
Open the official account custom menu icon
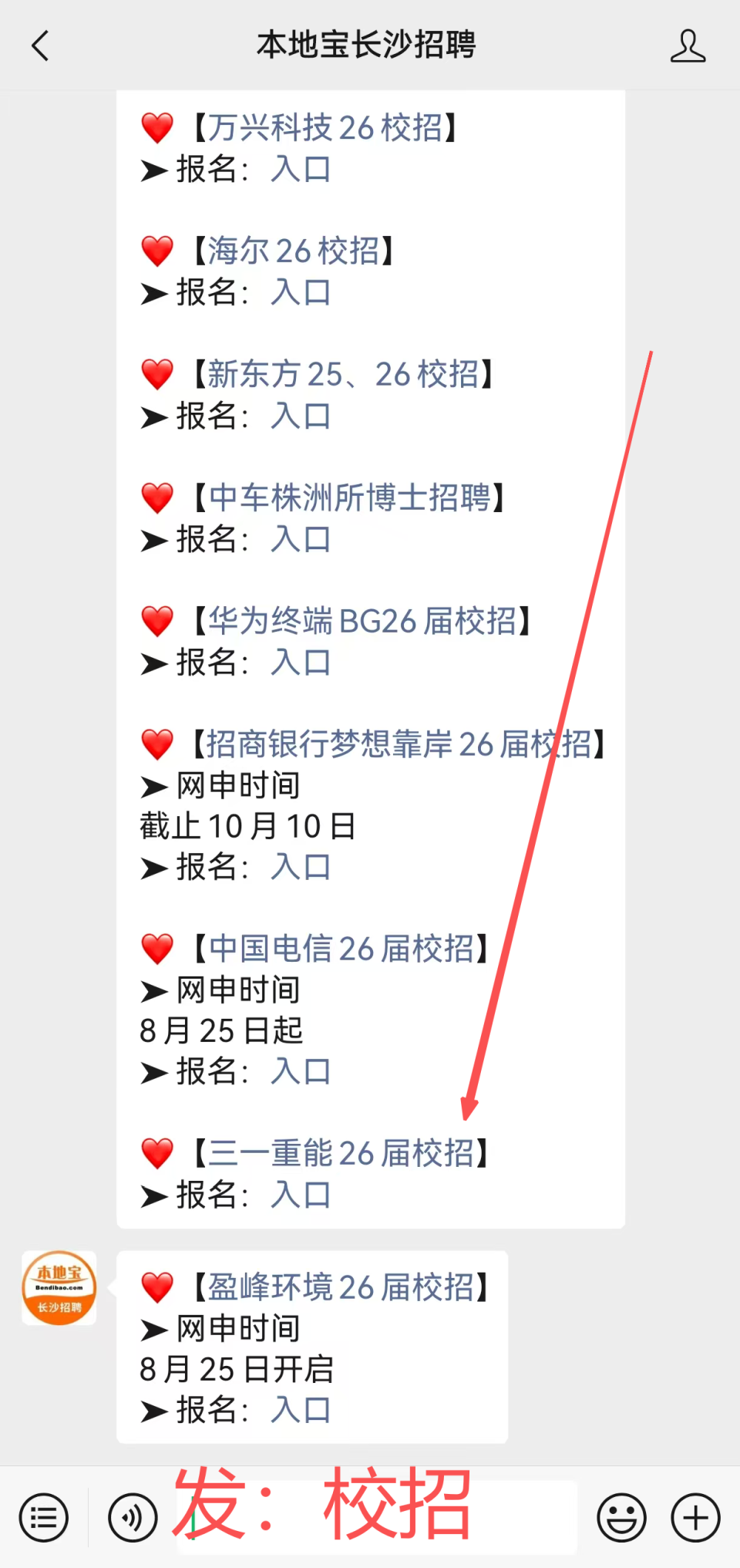(43, 1516)
